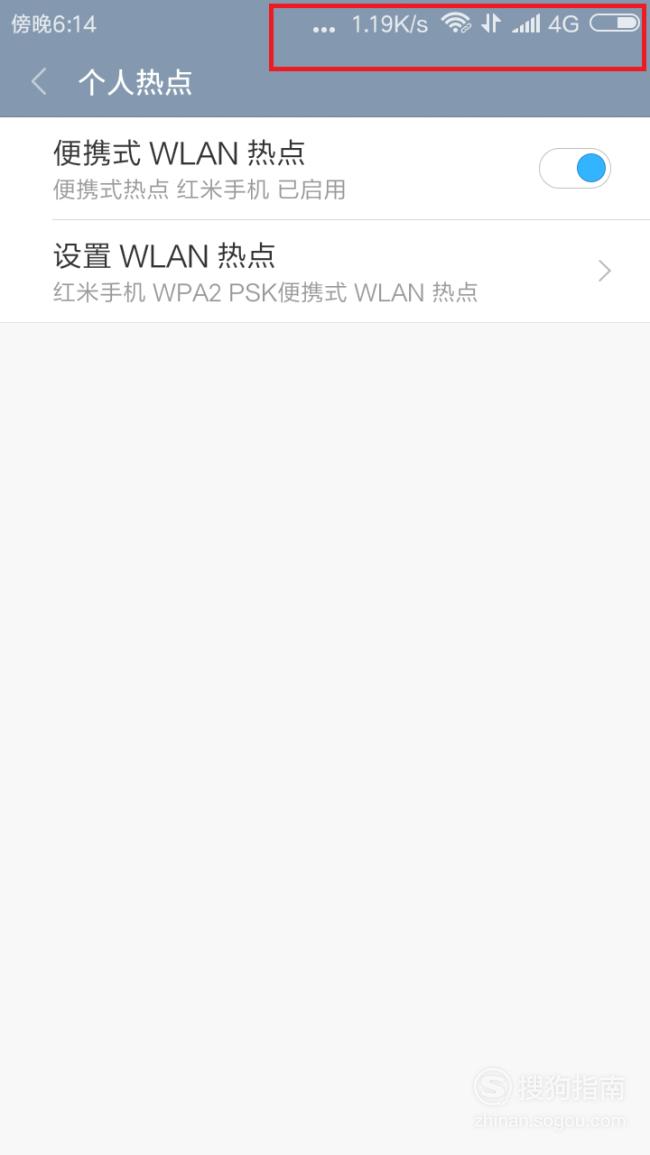
Task: Open 设置 WLAN 热点 settings row
Action: point(325,272)
